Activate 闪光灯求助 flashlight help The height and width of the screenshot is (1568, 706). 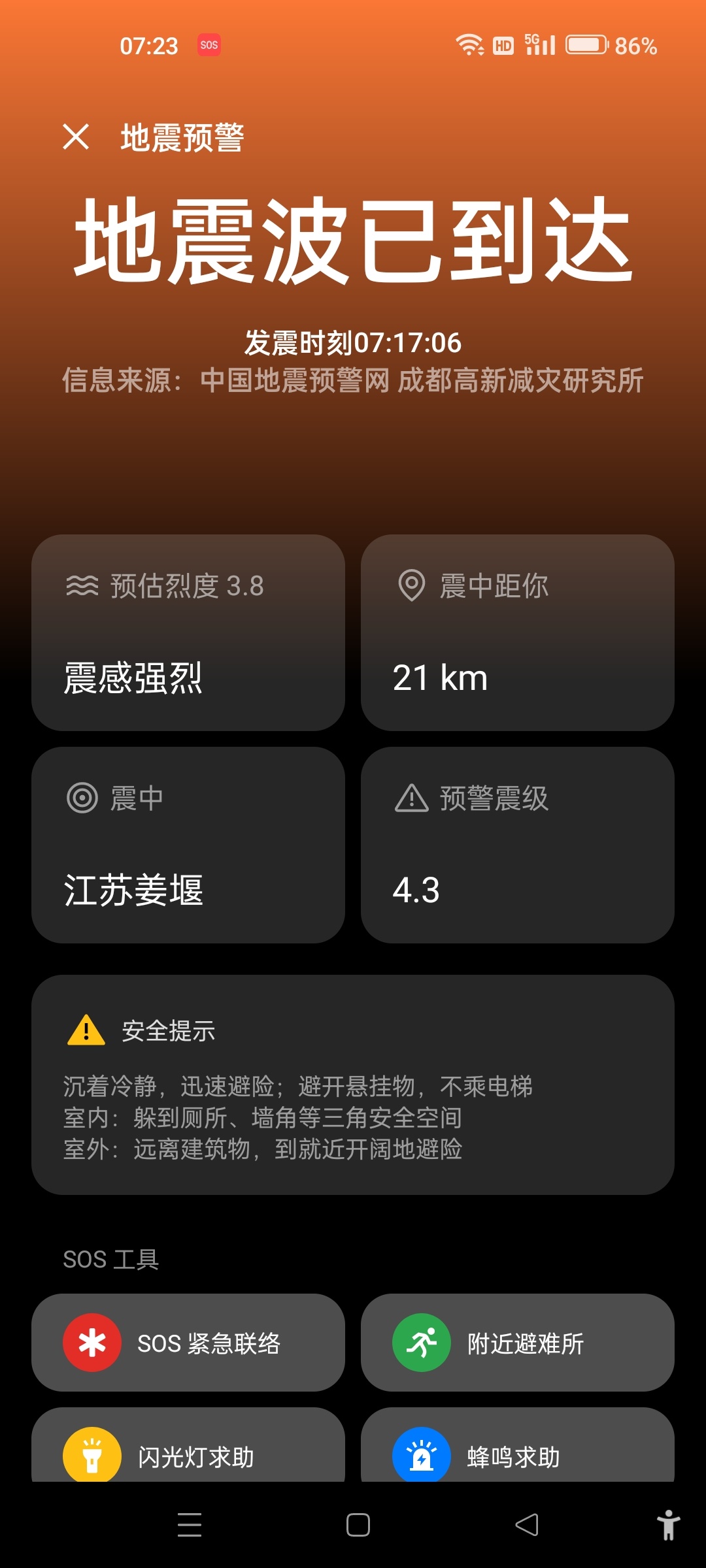pos(188,1445)
